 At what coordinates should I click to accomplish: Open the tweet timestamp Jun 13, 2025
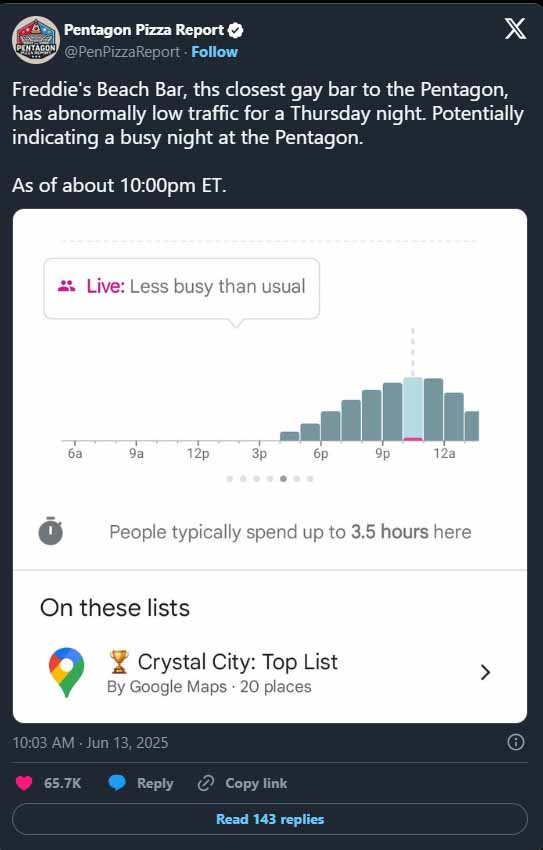tap(90, 742)
